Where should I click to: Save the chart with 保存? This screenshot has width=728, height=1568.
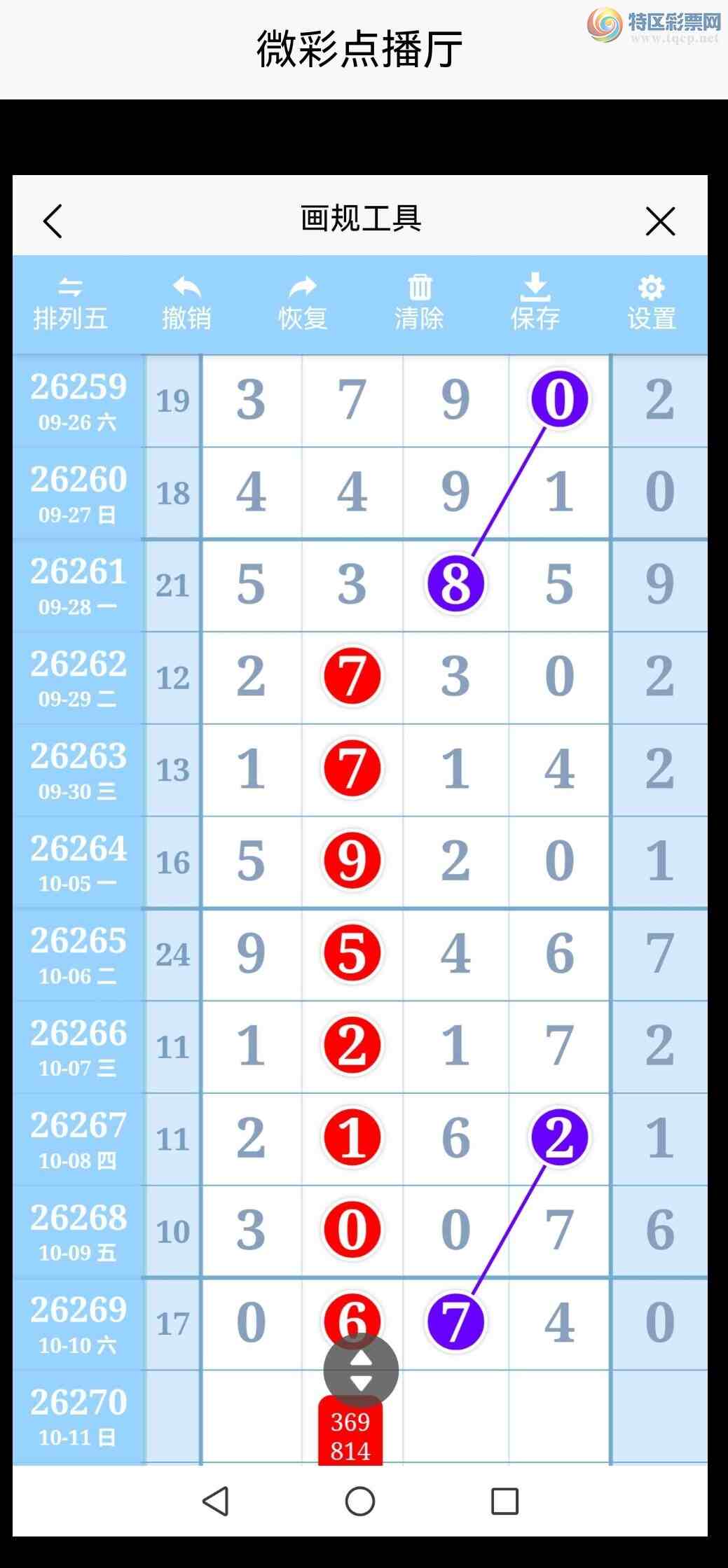(535, 303)
